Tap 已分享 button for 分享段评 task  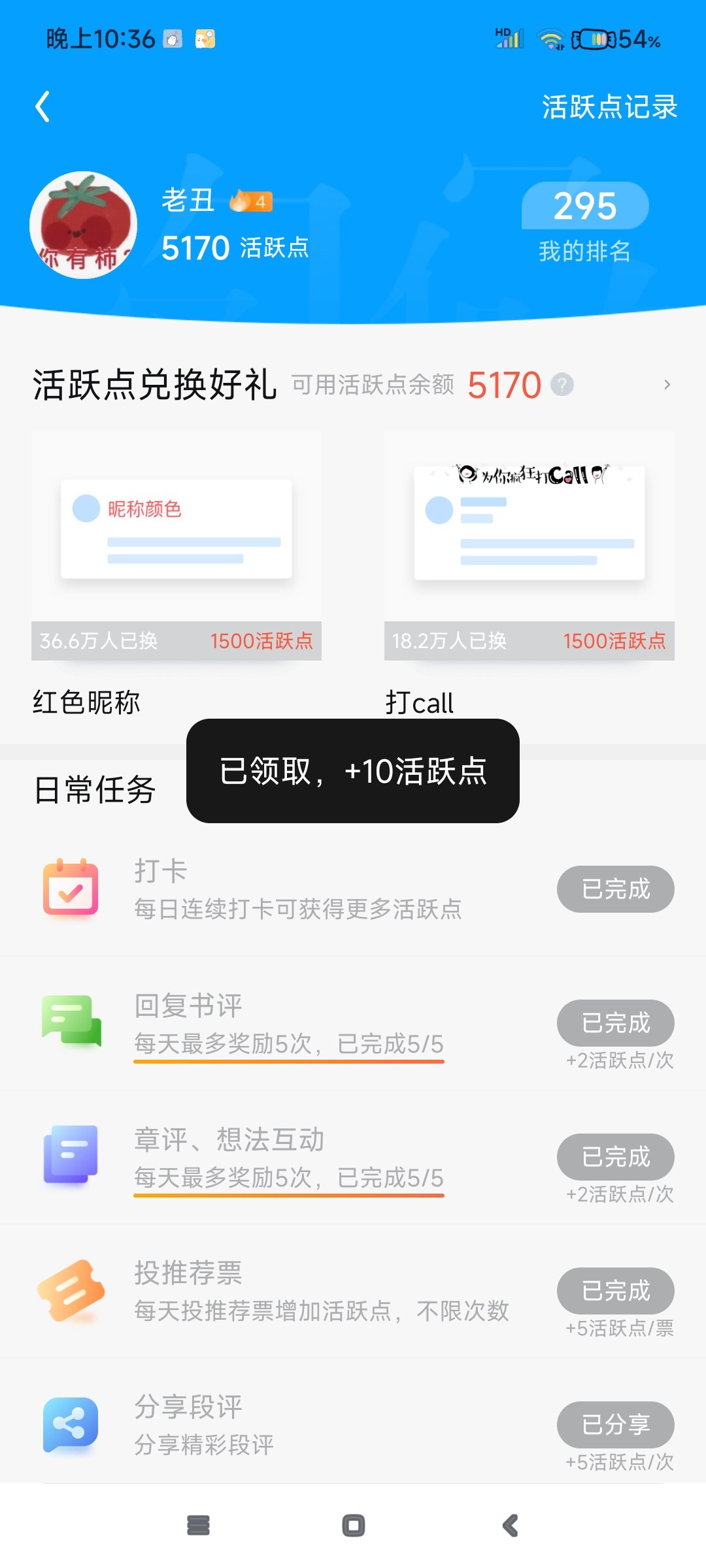click(x=616, y=1424)
